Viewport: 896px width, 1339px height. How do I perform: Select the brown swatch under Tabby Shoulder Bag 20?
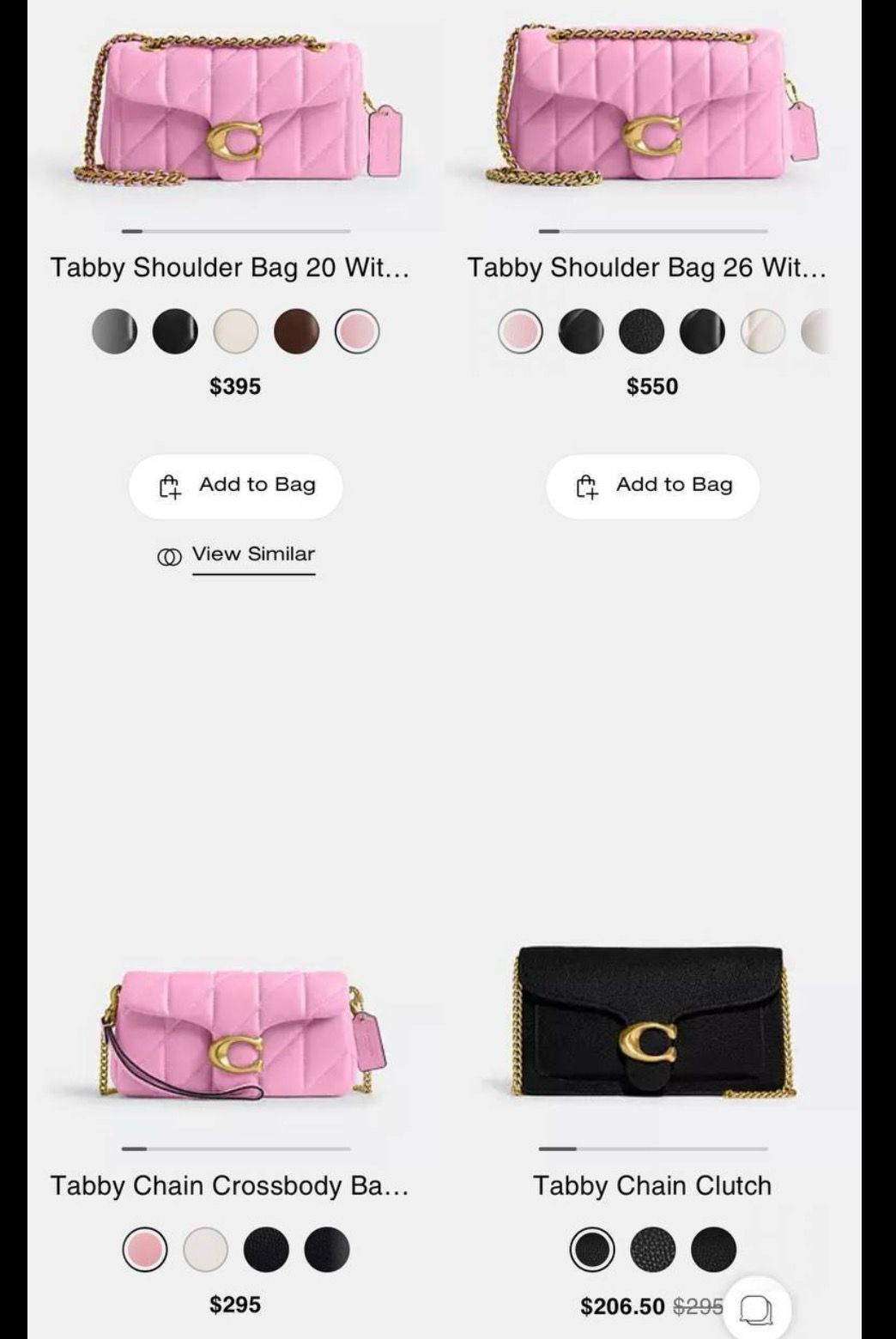pyautogui.click(x=296, y=330)
